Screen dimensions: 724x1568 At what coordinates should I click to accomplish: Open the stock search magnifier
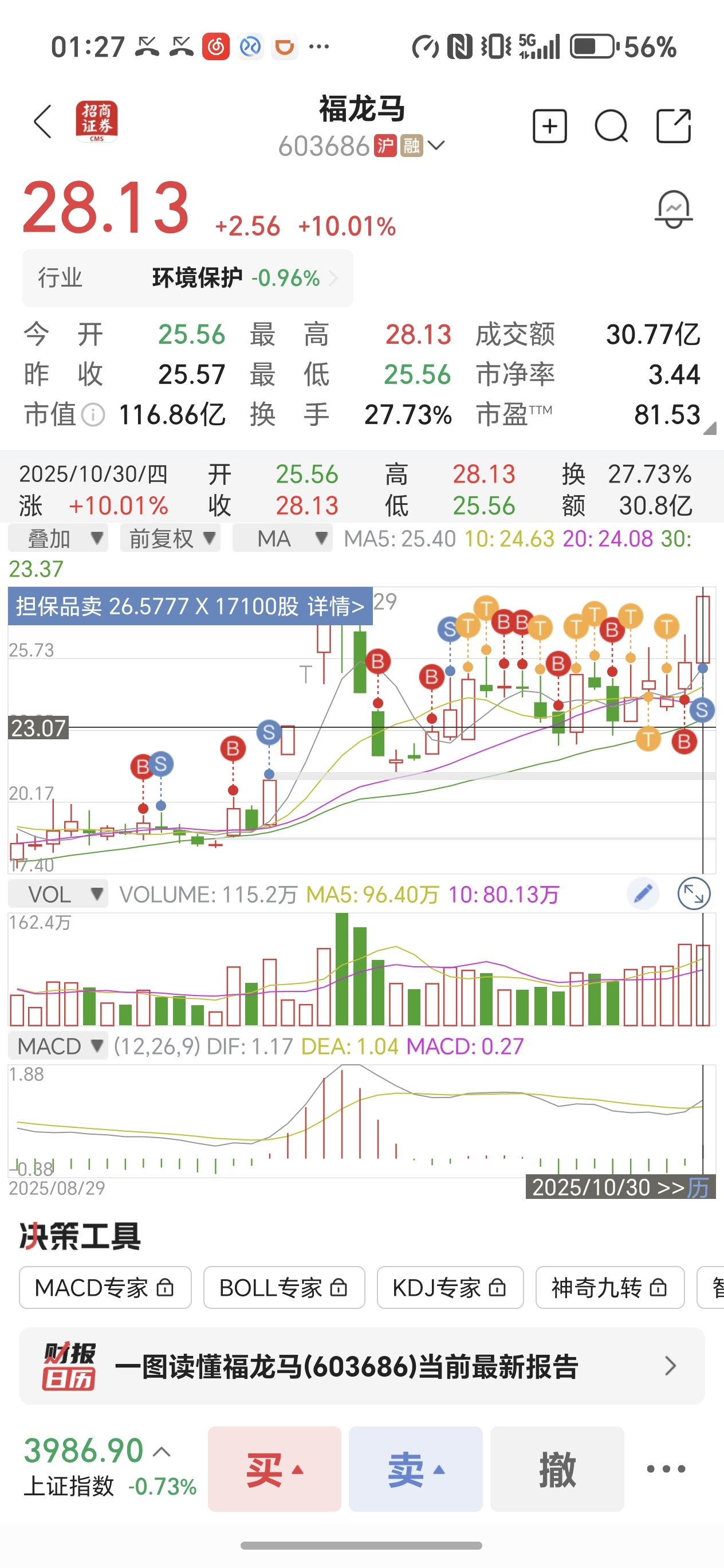(x=611, y=127)
